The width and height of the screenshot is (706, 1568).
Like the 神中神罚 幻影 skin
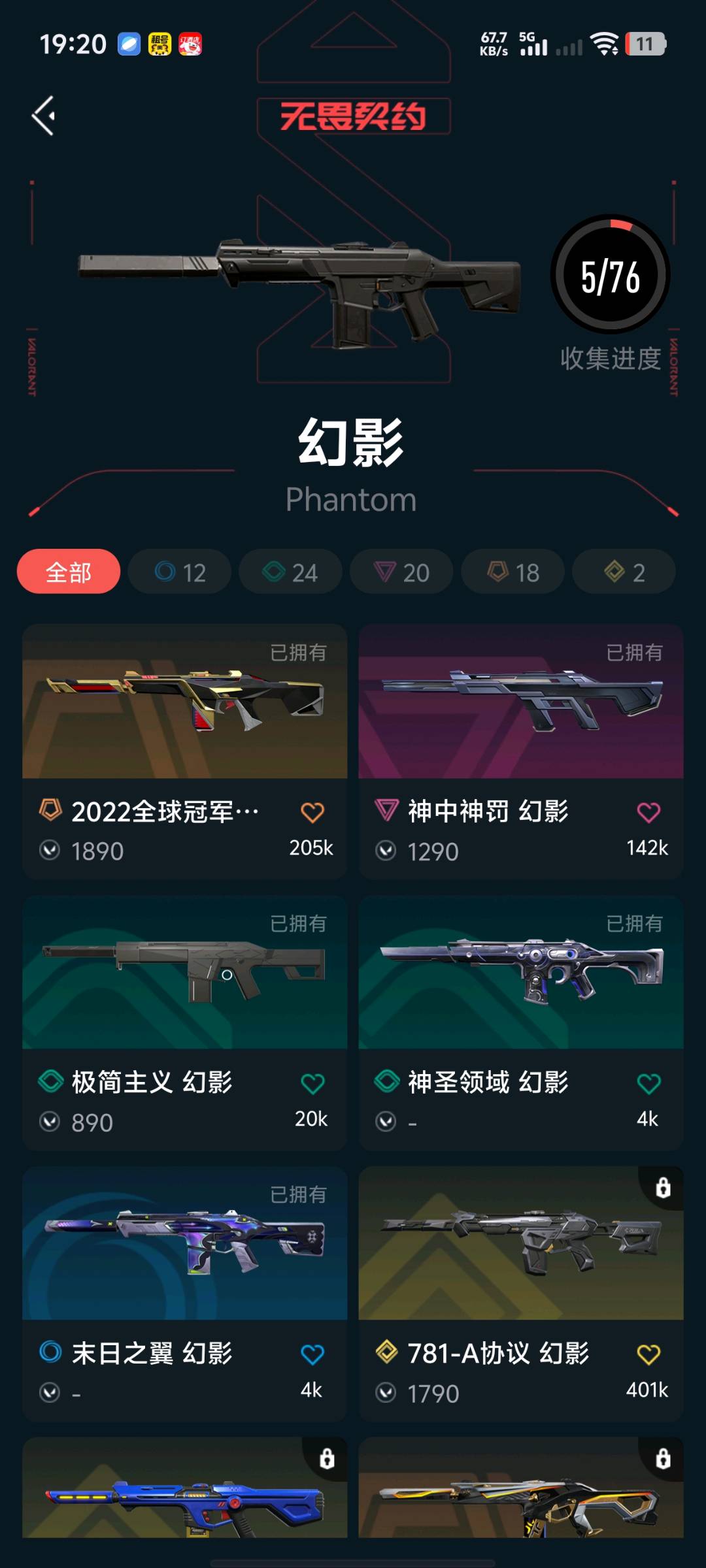point(648,813)
